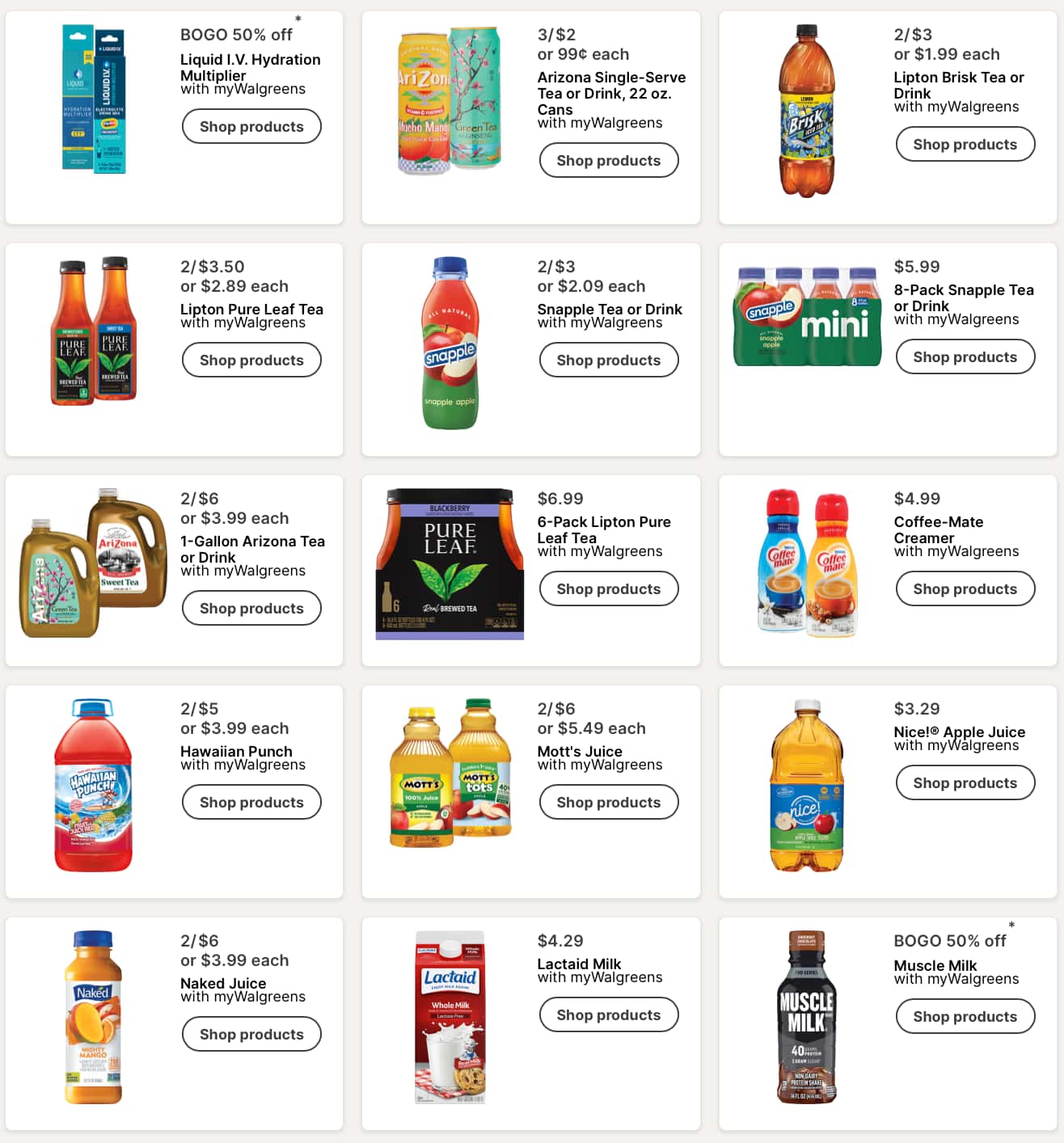Shop products for Nice! Apple Juice
Viewport: 1064px width, 1143px height.
click(965, 783)
